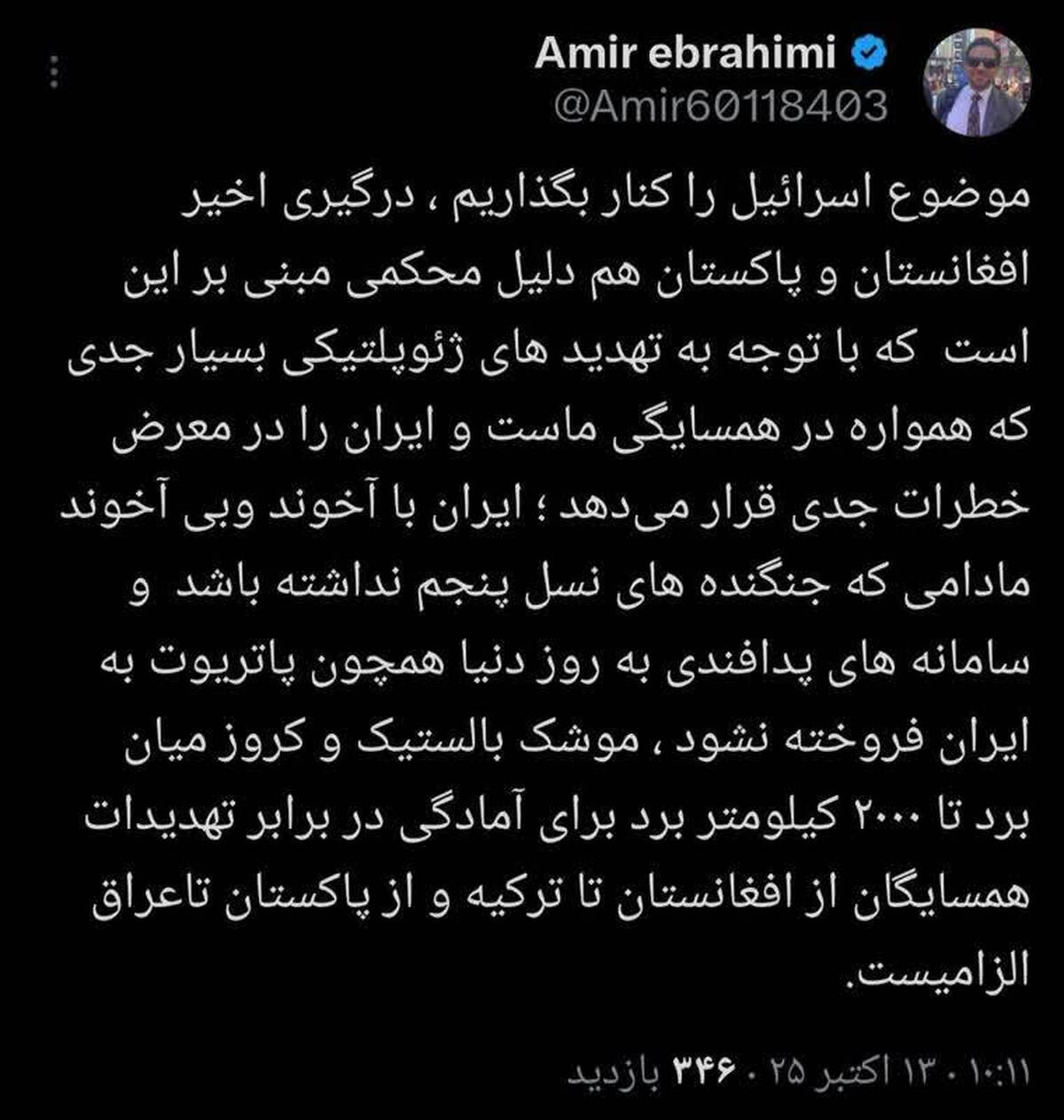Image resolution: width=1064 pixels, height=1120 pixels.
Task: Tap the @Amir60118403 handle
Action: tap(721, 106)
